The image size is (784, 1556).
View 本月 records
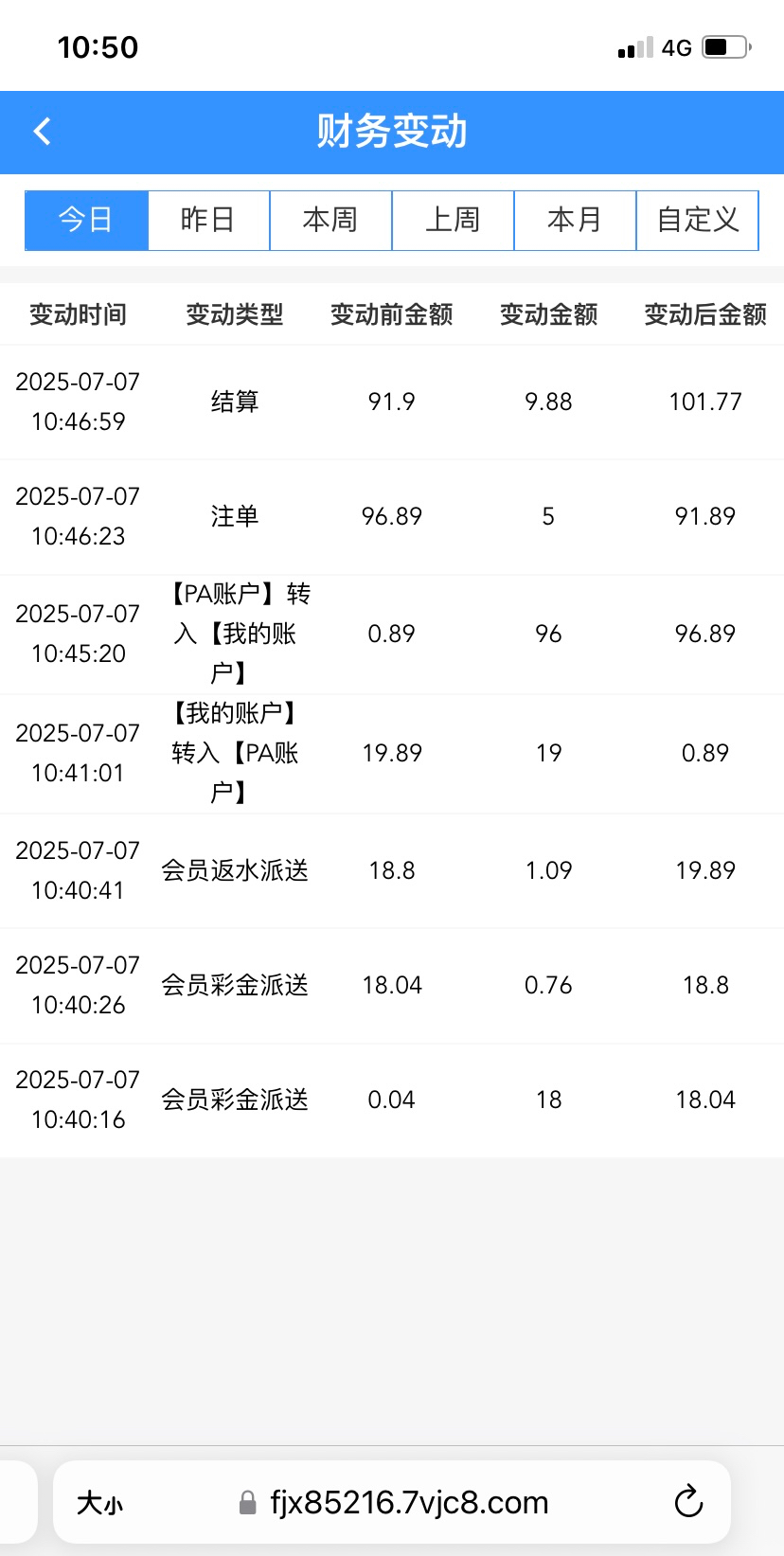coord(575,221)
